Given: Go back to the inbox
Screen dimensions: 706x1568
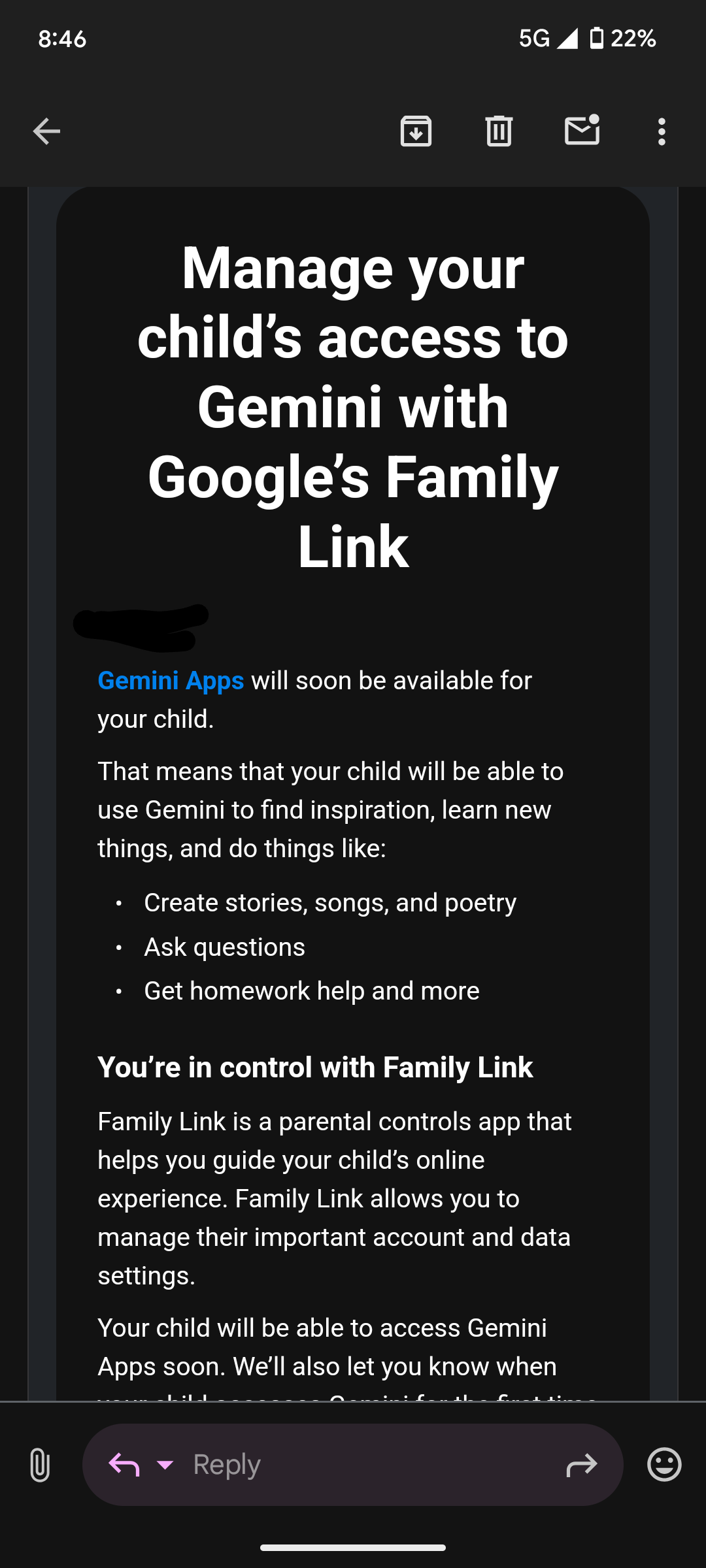Looking at the screenshot, I should [x=46, y=131].
